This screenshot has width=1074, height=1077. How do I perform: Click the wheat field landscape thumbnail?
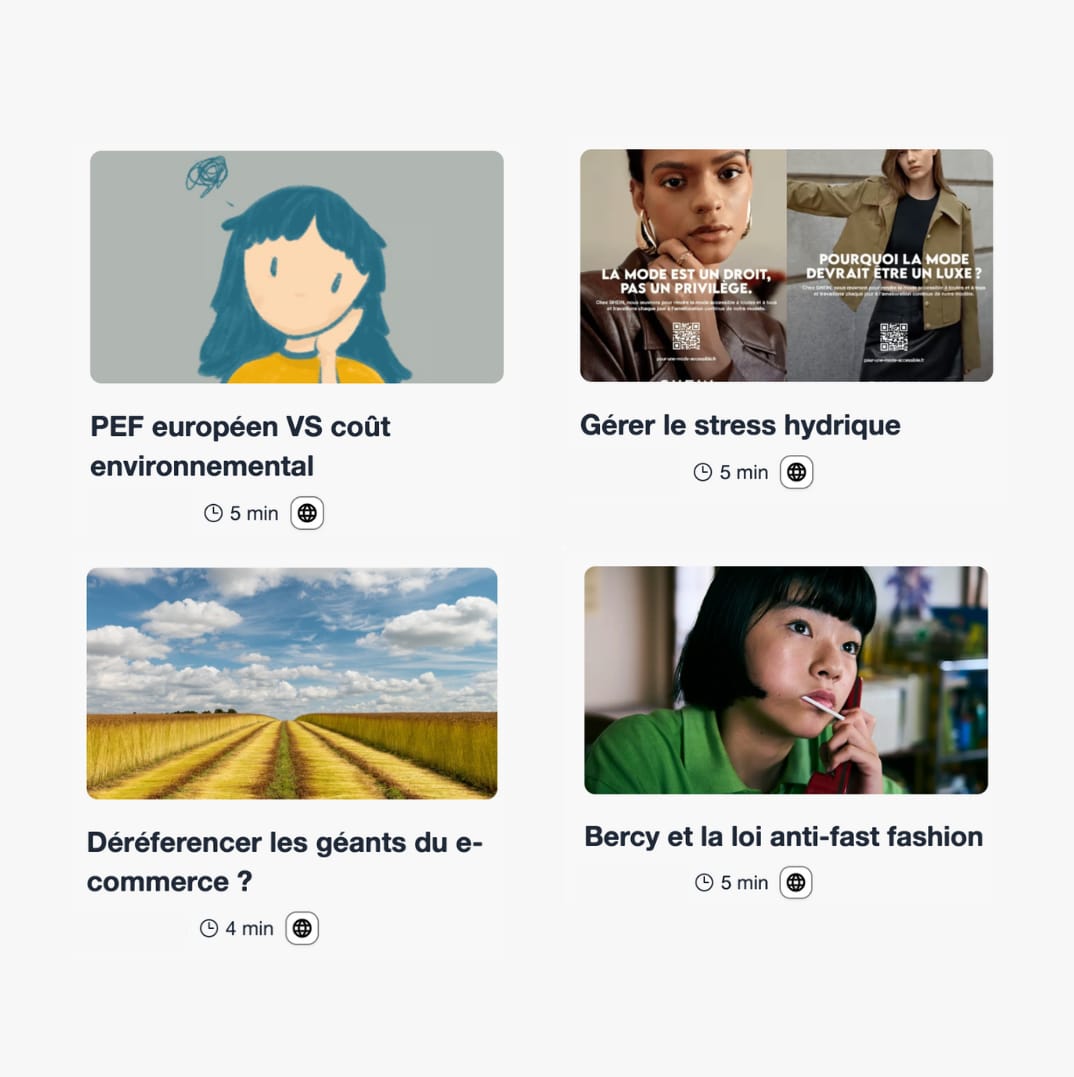tap(289, 681)
